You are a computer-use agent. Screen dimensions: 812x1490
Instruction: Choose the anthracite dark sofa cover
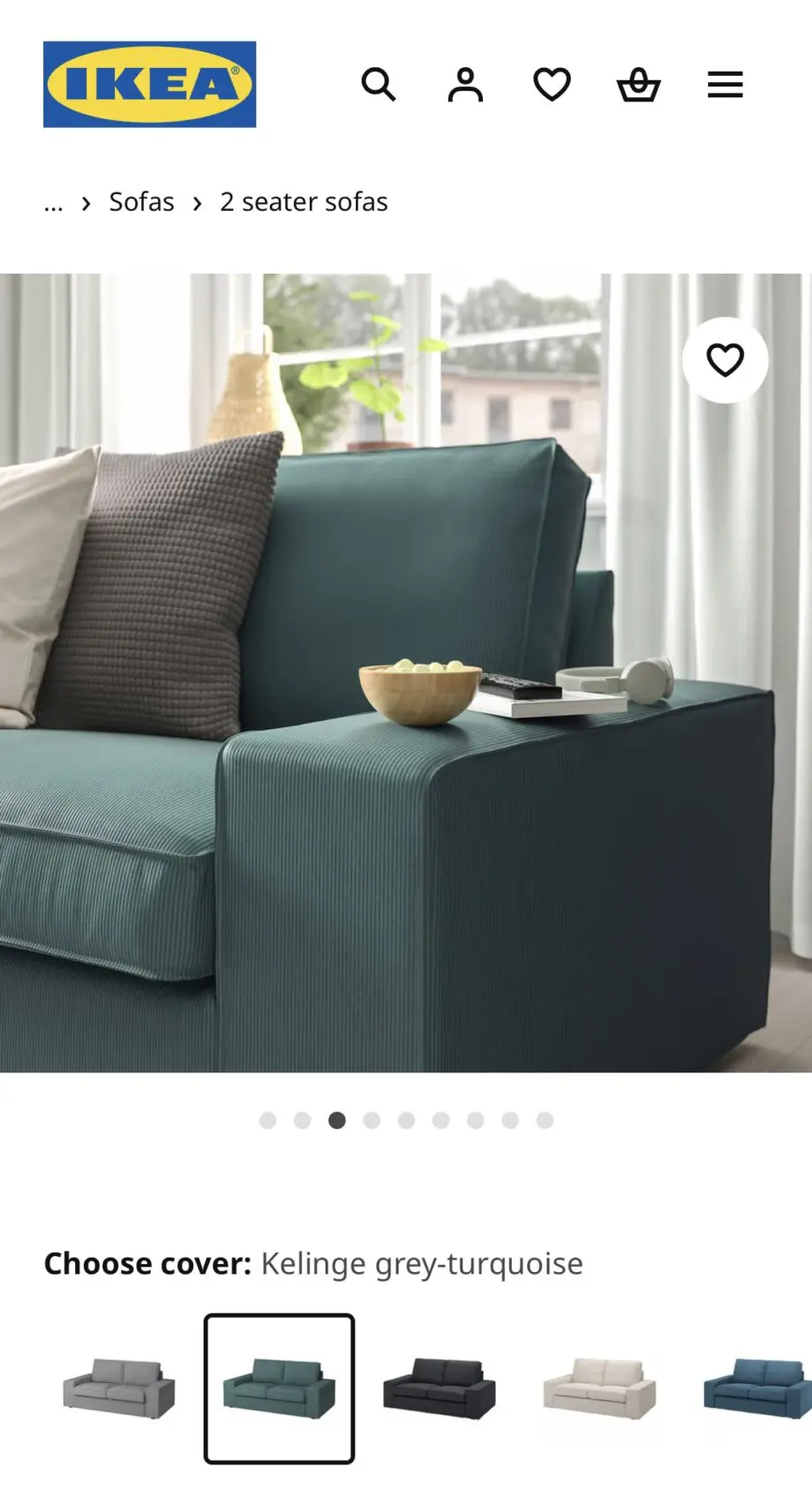click(x=439, y=1388)
